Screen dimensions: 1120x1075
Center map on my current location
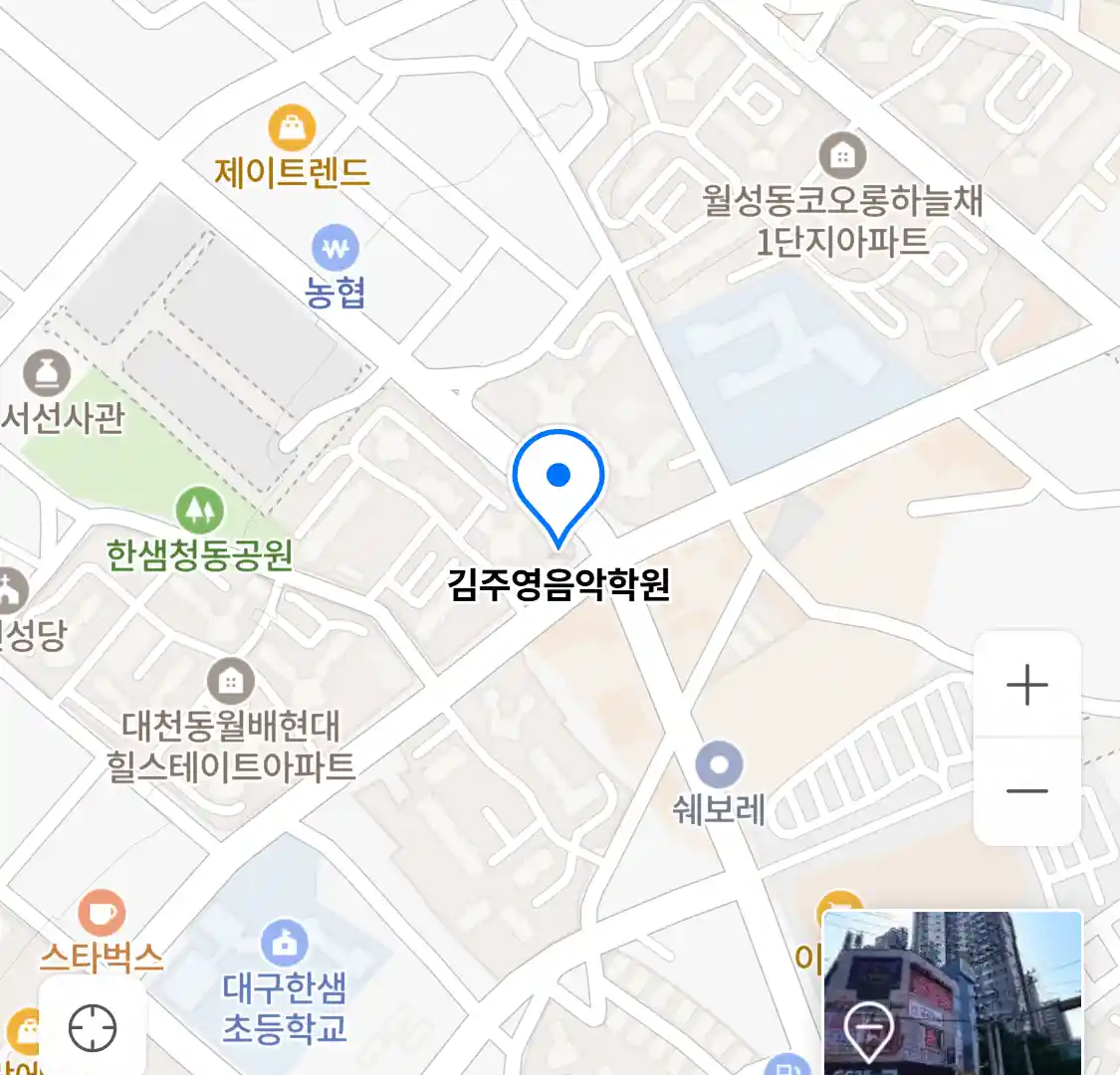coord(93,1027)
